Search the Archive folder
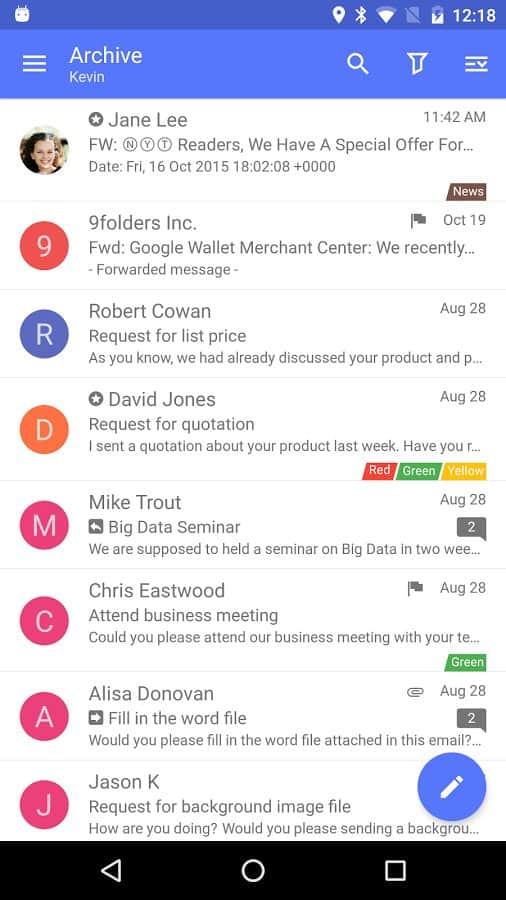This screenshot has width=506, height=900. tap(357, 64)
